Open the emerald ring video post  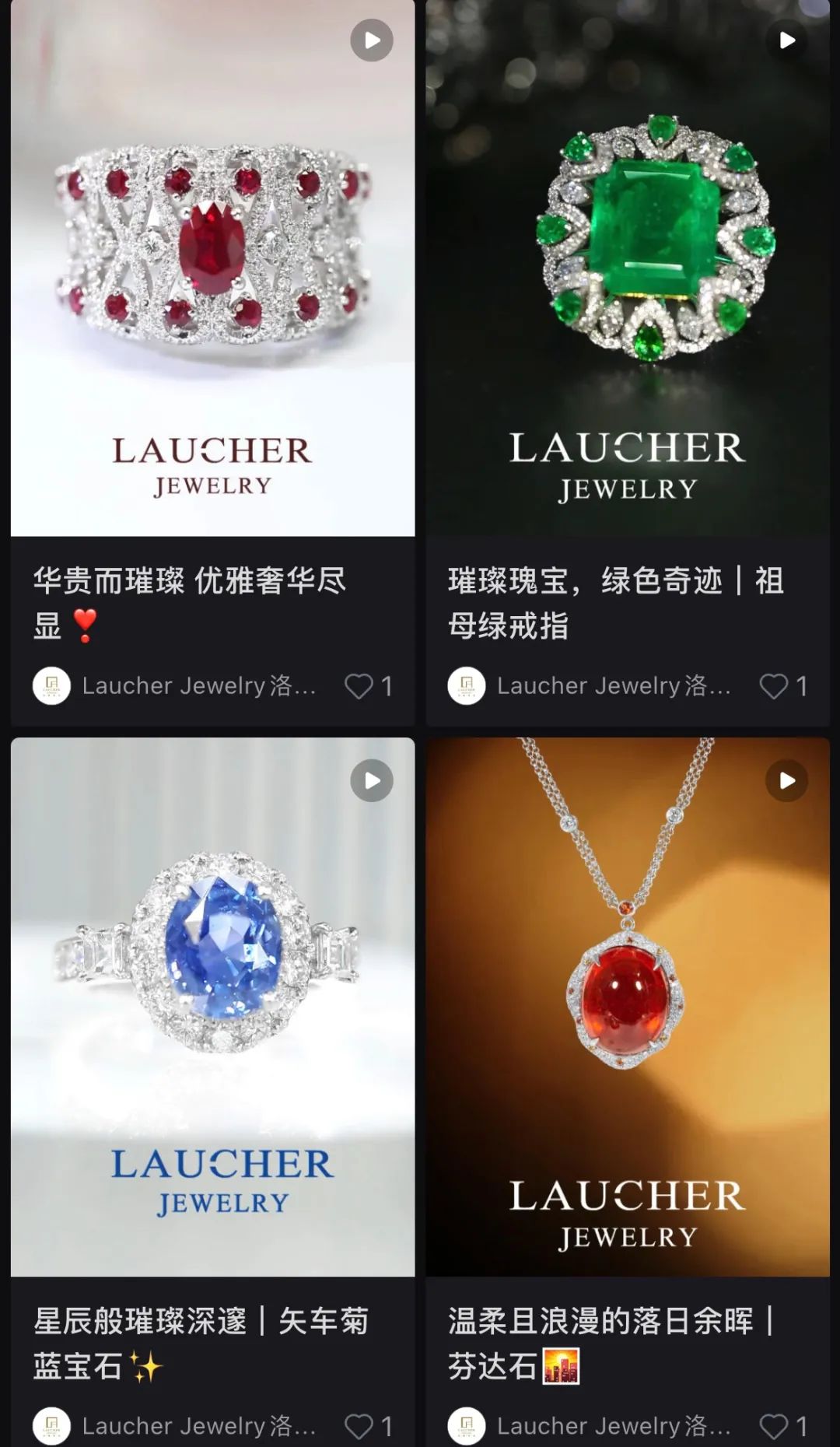coord(628,268)
